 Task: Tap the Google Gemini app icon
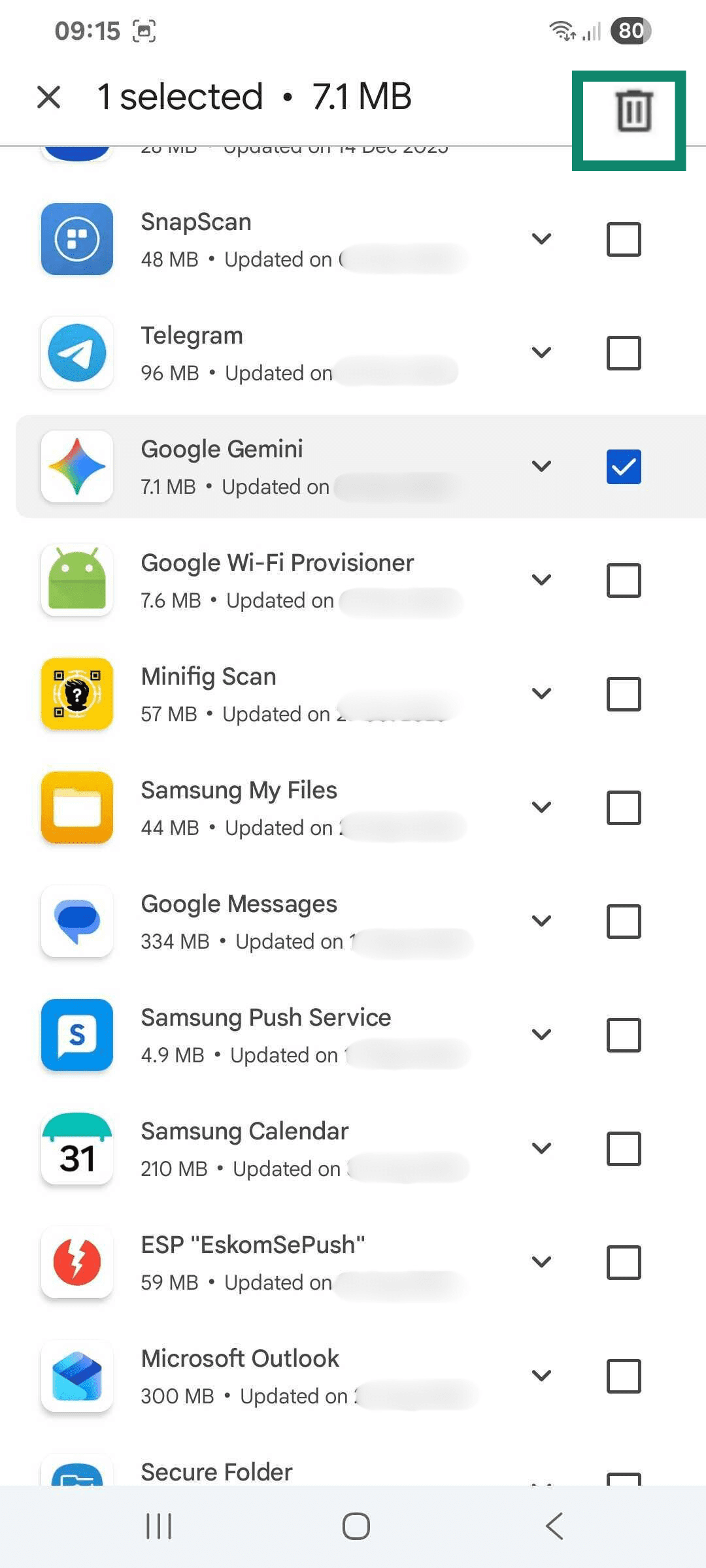point(76,466)
